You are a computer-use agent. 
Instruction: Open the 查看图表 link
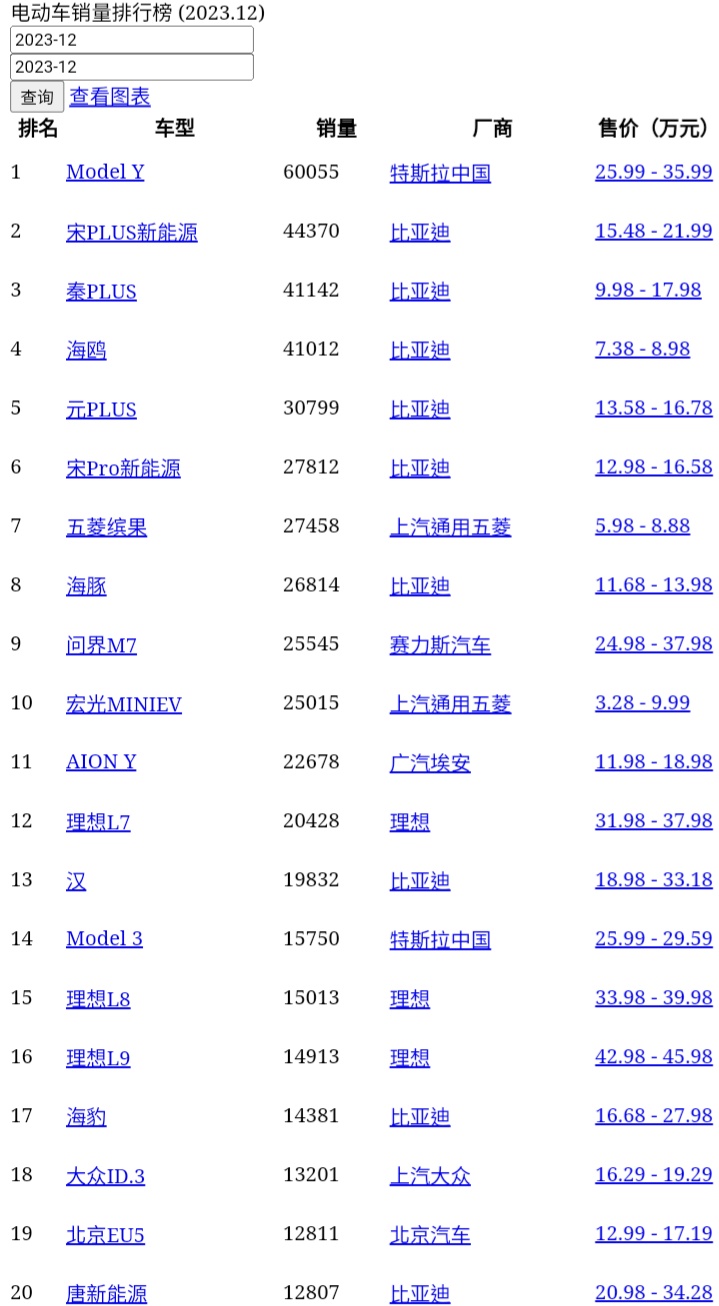(x=110, y=97)
